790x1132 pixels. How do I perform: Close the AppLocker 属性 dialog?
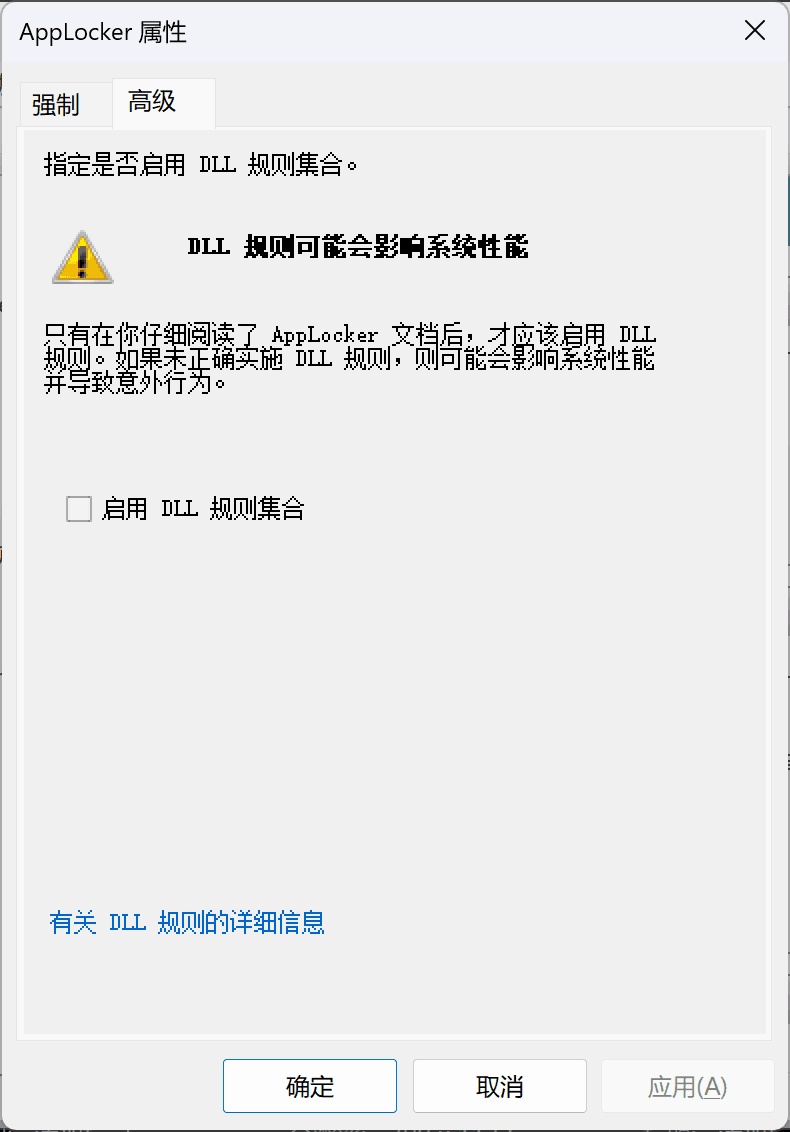[x=755, y=31]
